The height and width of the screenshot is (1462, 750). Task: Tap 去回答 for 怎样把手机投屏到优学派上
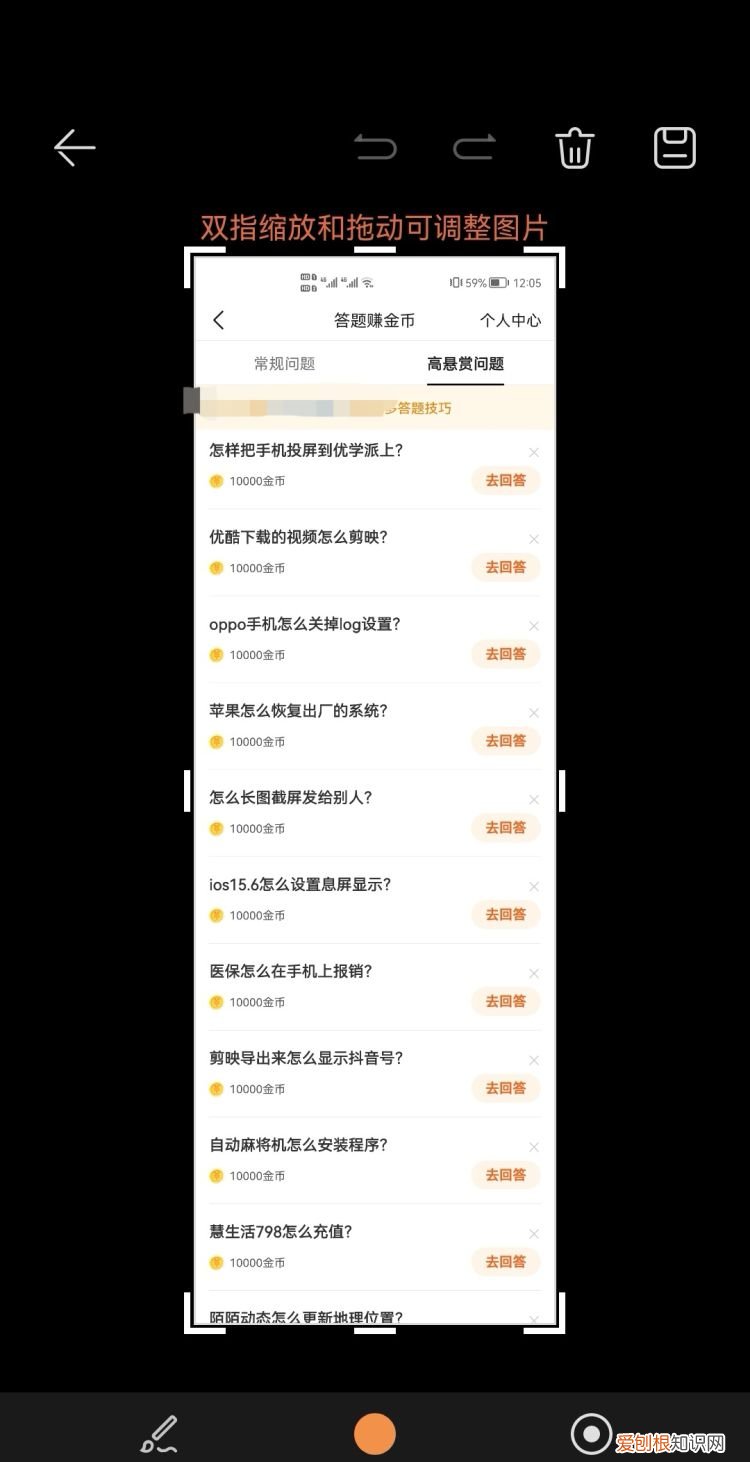pyautogui.click(x=505, y=480)
